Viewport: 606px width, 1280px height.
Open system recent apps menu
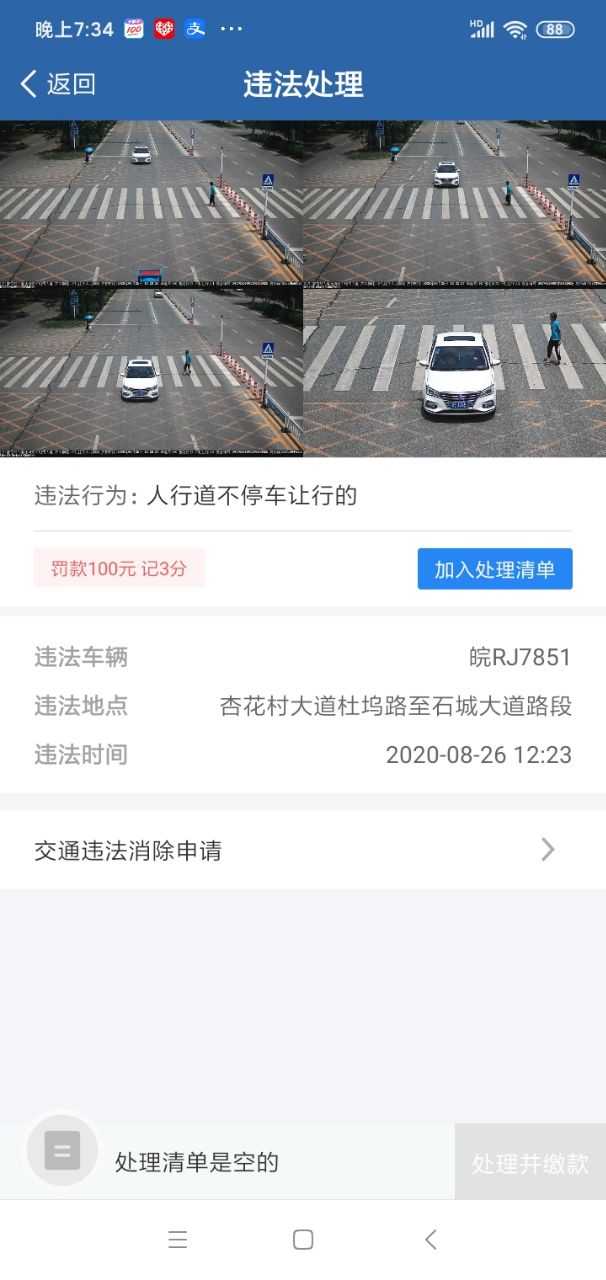pos(178,1240)
